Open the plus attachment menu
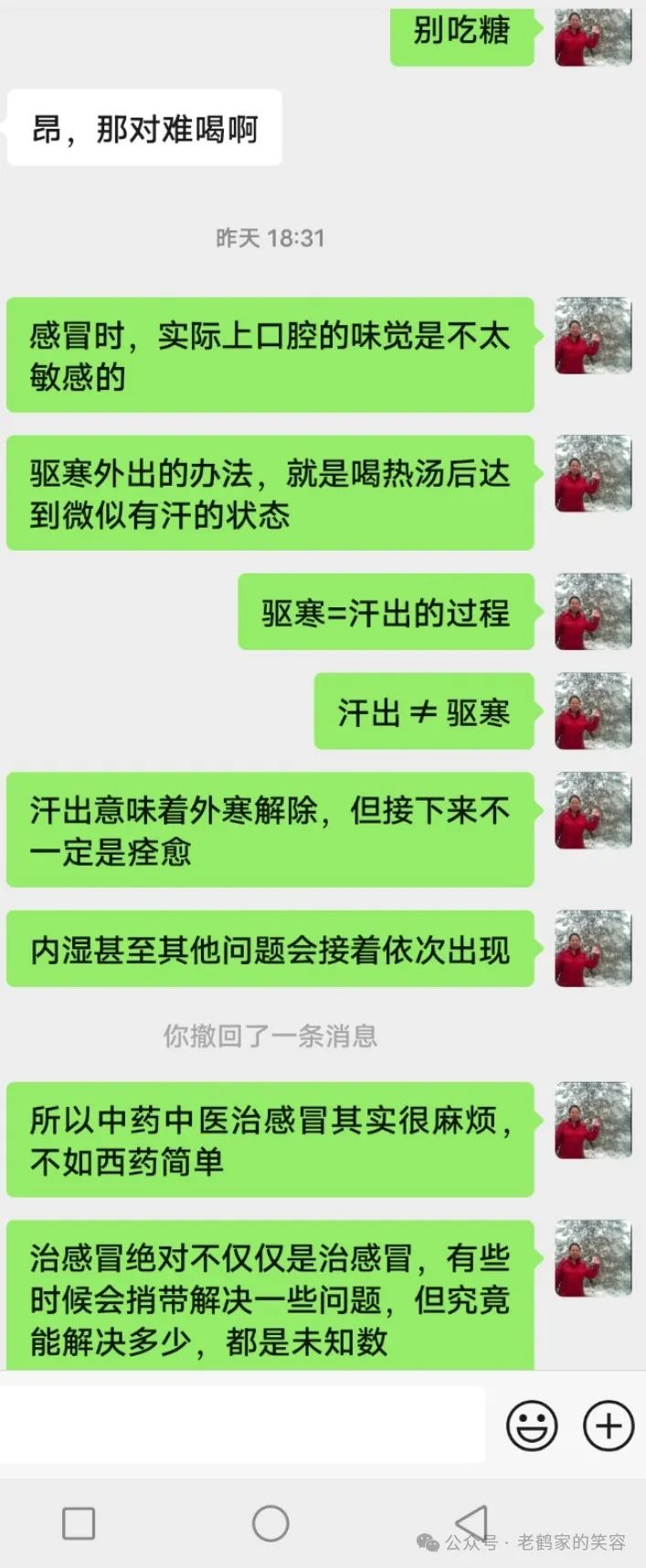646x1568 pixels. click(x=609, y=1425)
